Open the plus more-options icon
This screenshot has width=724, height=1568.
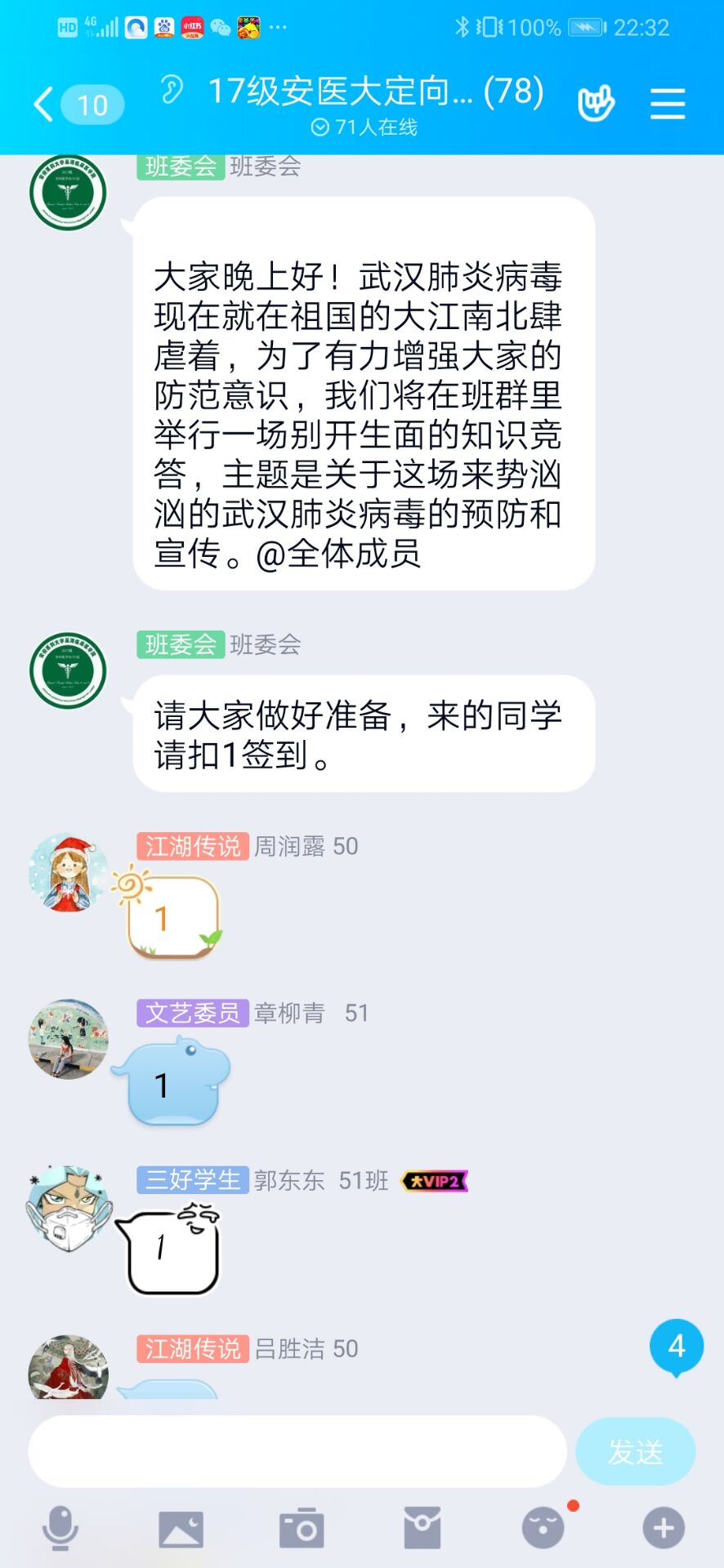[x=663, y=1528]
